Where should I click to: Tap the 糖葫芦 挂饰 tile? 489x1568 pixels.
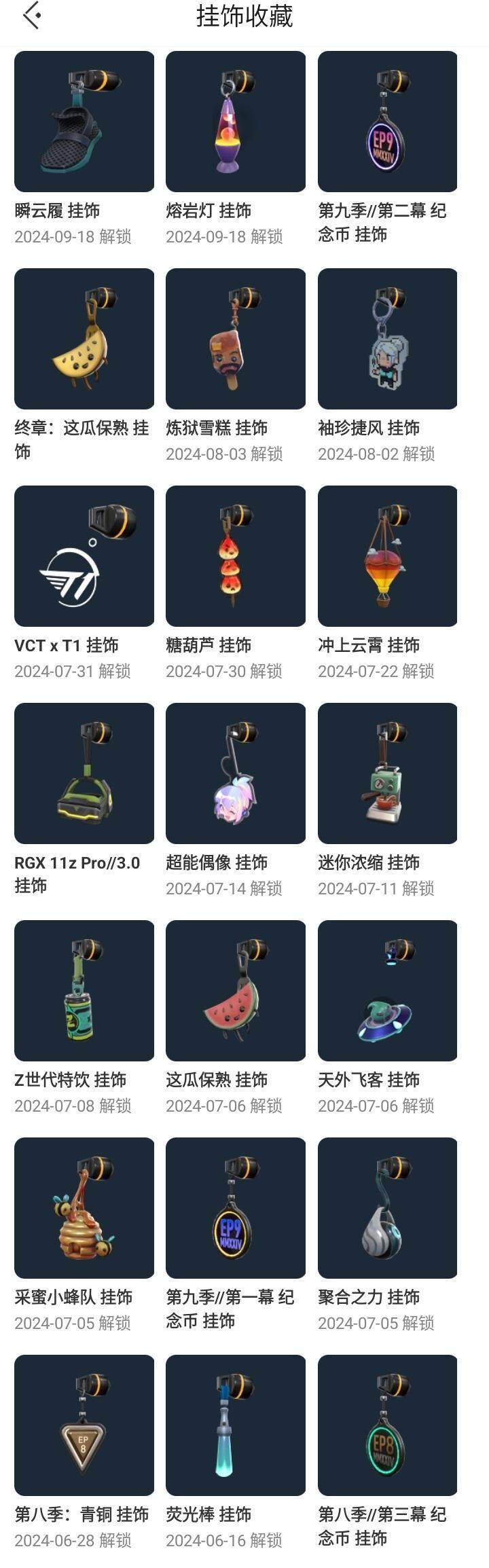[236, 556]
